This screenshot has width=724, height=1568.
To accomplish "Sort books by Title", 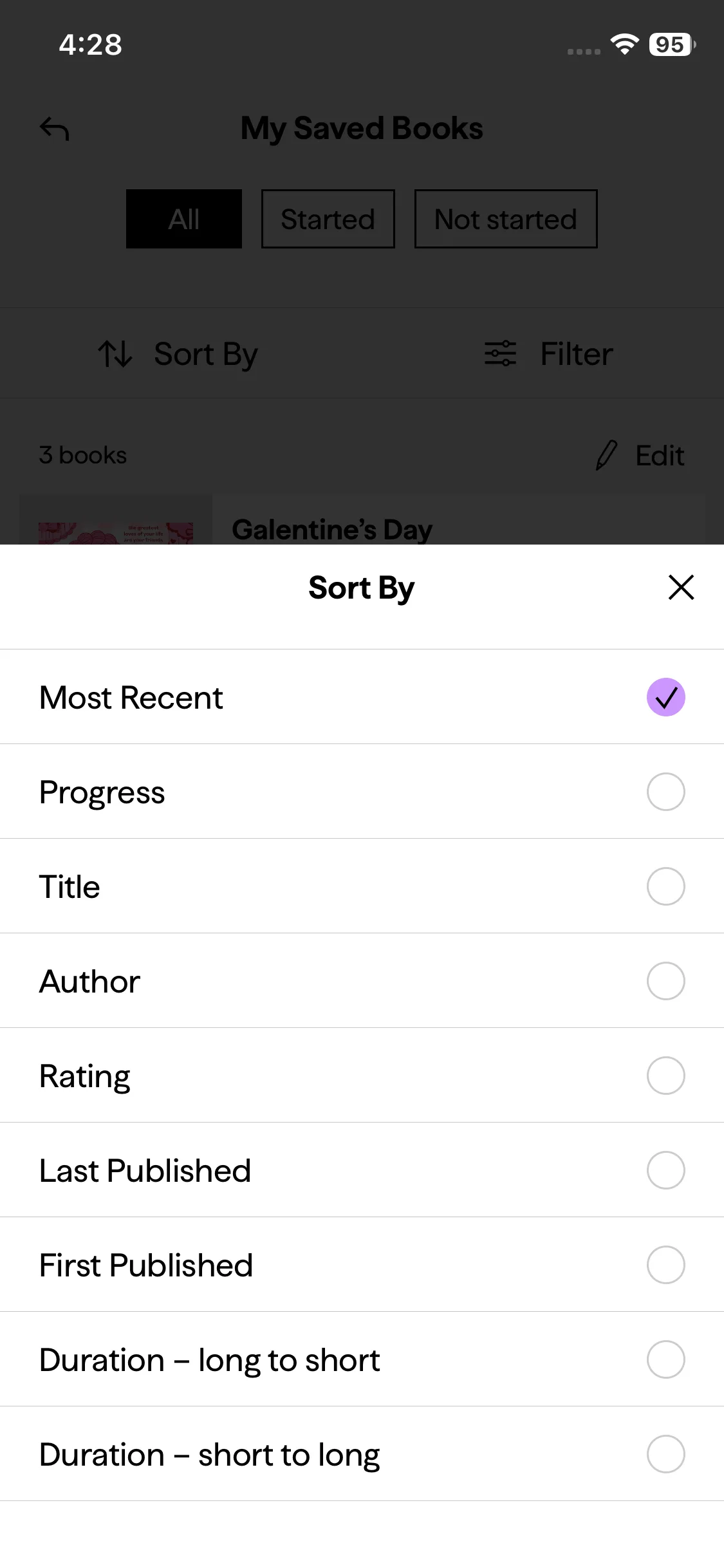I will [665, 886].
